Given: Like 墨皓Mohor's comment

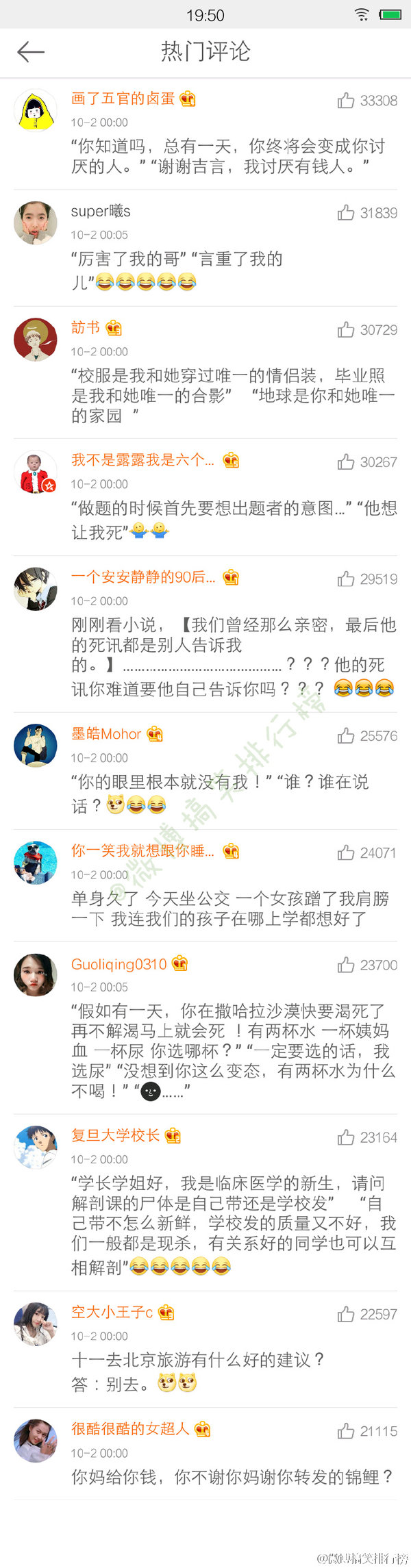Looking at the screenshot, I should [x=346, y=736].
